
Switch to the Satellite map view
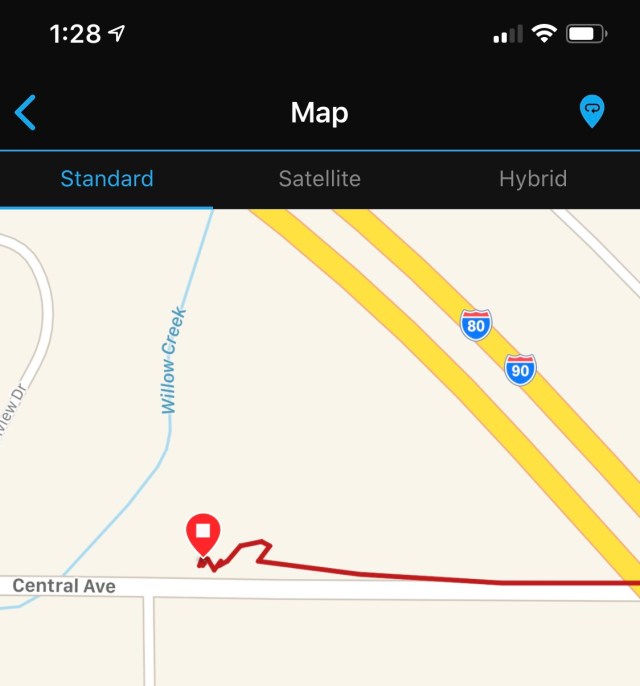[319, 179]
